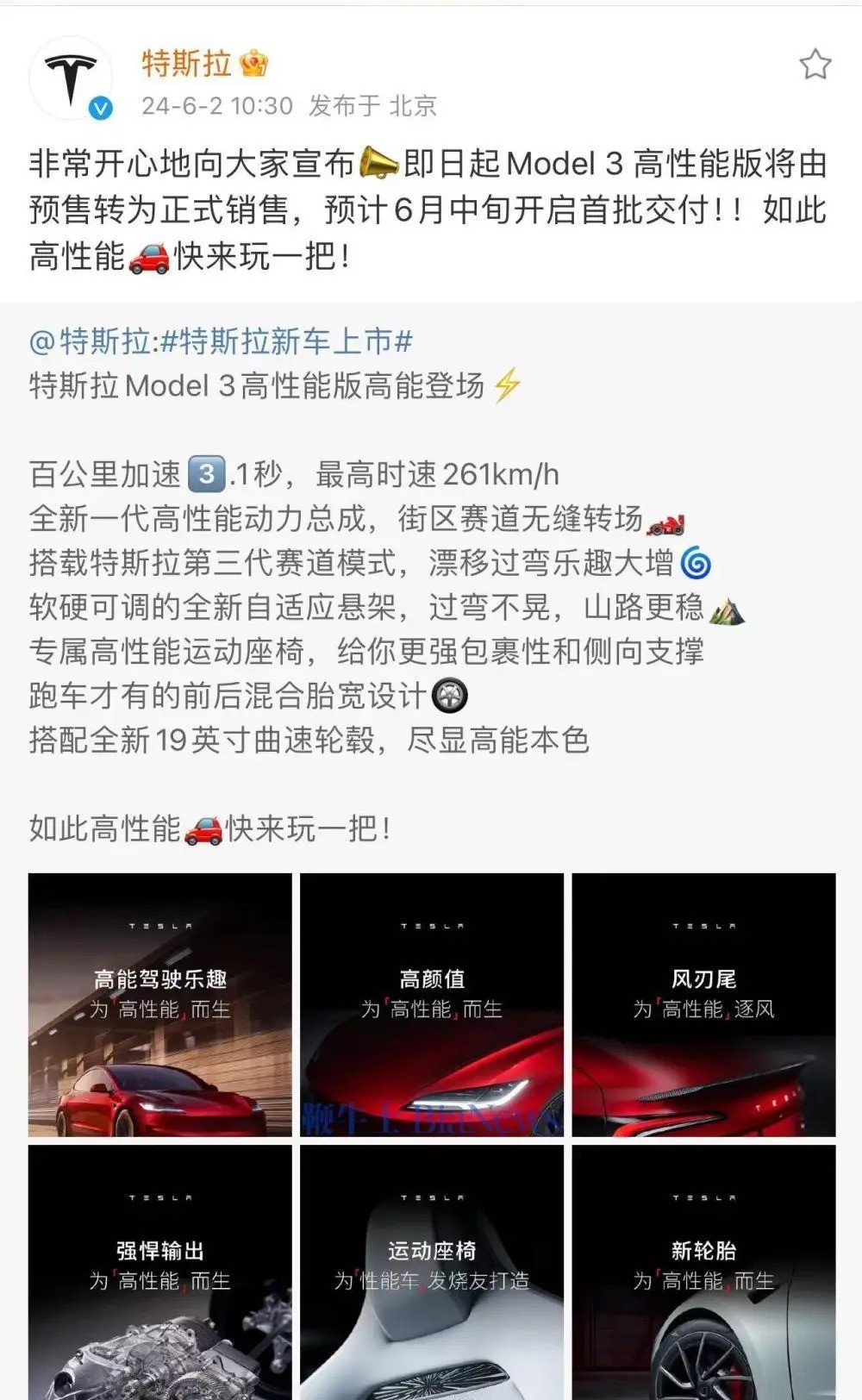View the 高颜值 image
This screenshot has height=1400, width=862.
click(x=432, y=1004)
